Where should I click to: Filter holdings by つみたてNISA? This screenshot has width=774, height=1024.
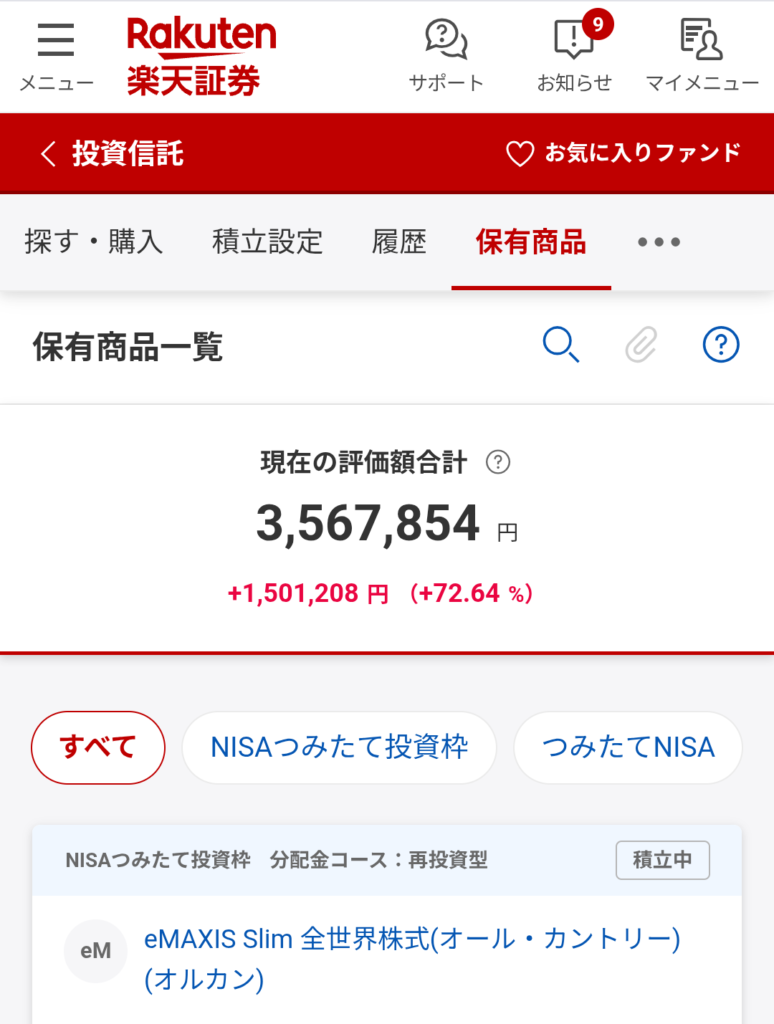click(x=627, y=747)
